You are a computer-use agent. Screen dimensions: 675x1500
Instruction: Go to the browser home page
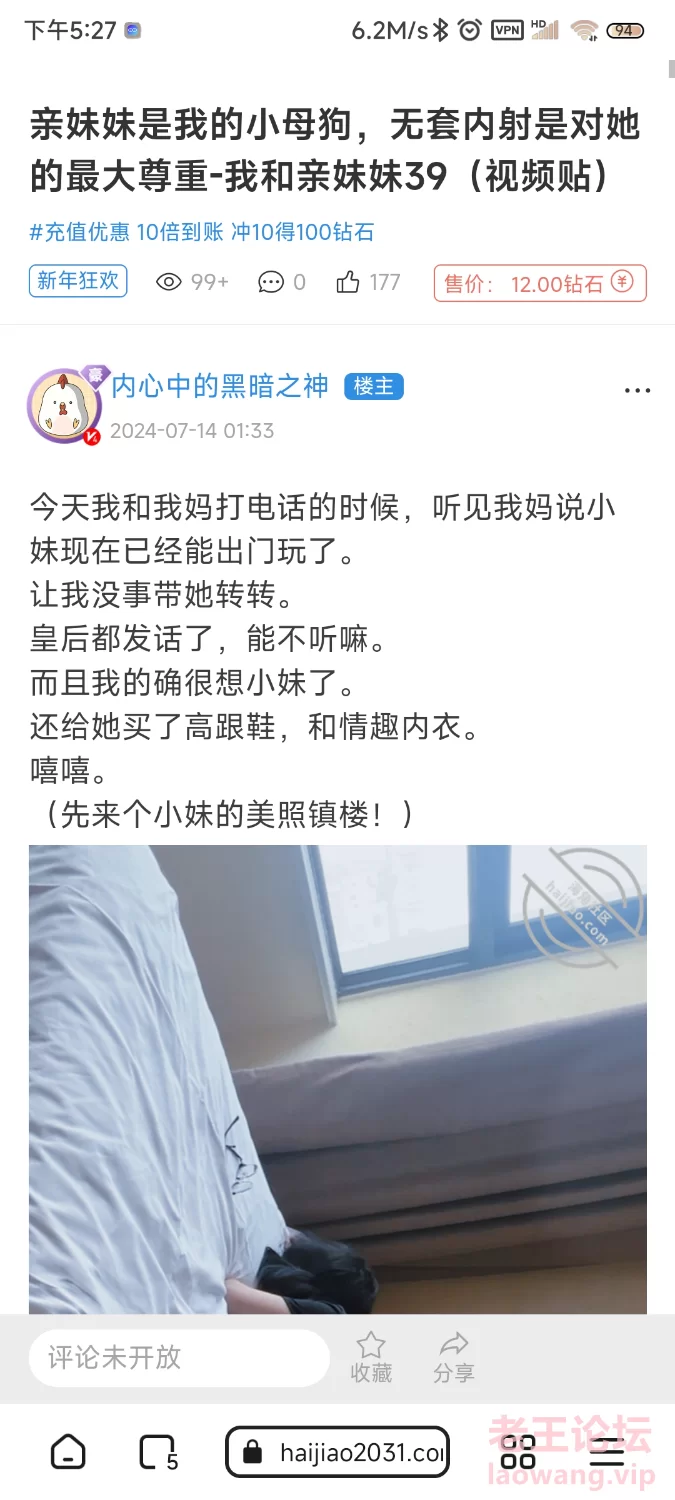[x=68, y=1452]
